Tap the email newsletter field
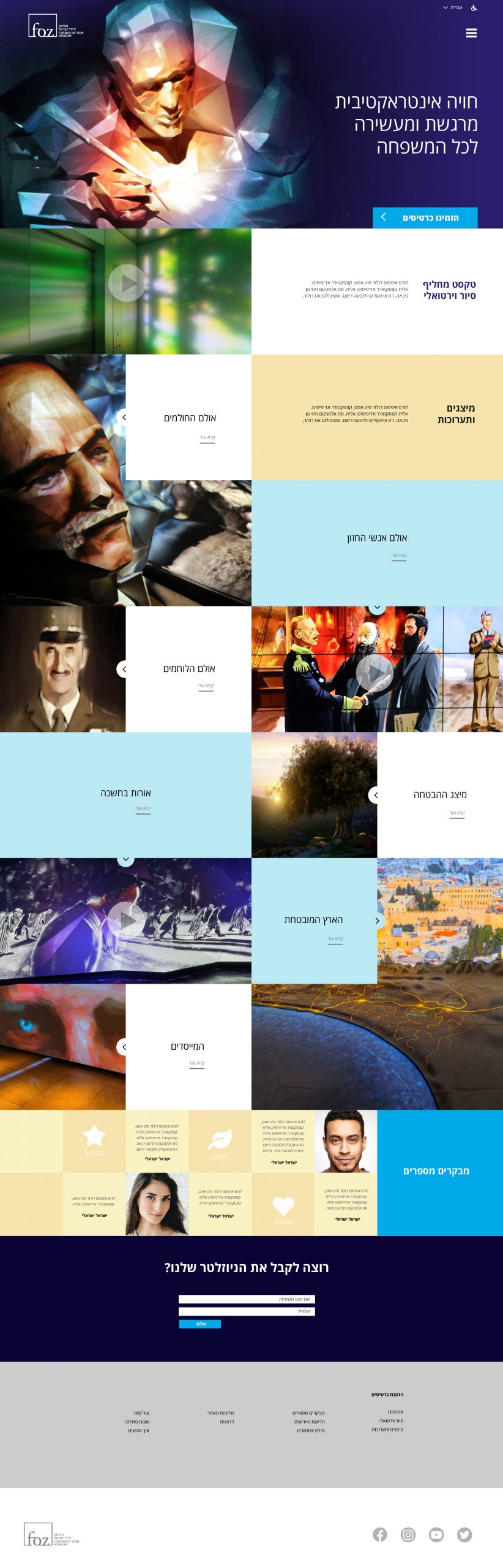 click(247, 1311)
